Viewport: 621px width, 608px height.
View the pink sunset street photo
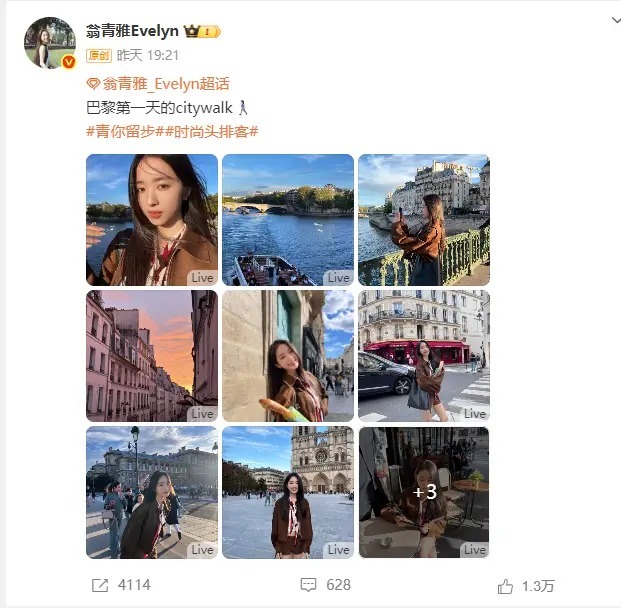pyautogui.click(x=152, y=356)
